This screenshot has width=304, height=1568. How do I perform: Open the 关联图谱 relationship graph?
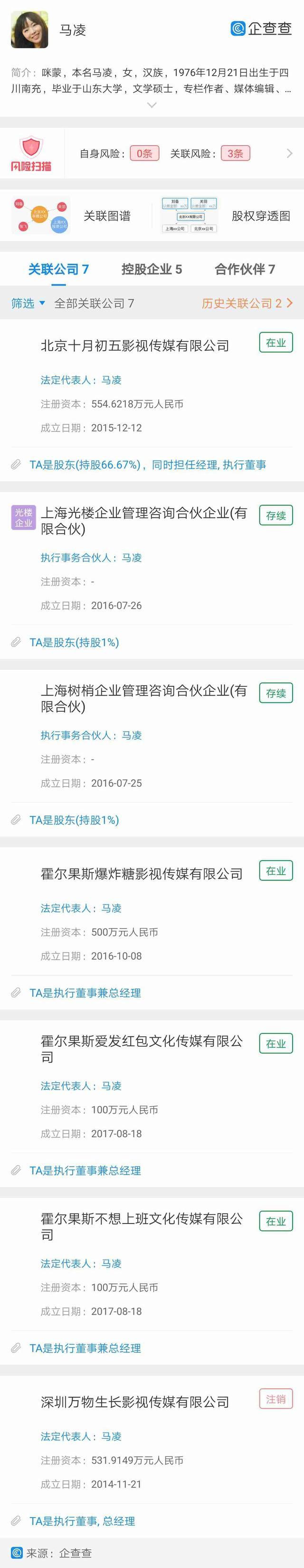(x=79, y=215)
